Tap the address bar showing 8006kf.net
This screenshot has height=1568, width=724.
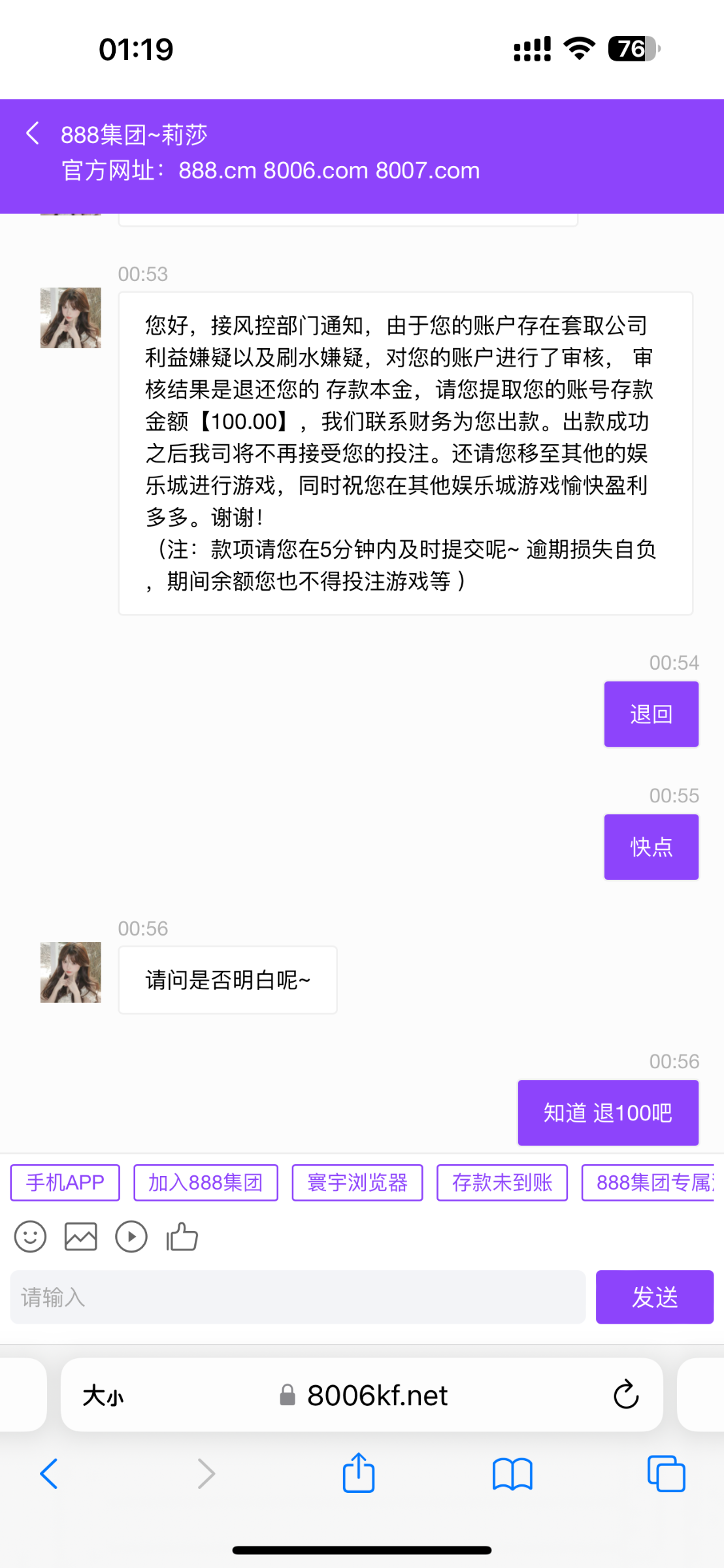[378, 1394]
